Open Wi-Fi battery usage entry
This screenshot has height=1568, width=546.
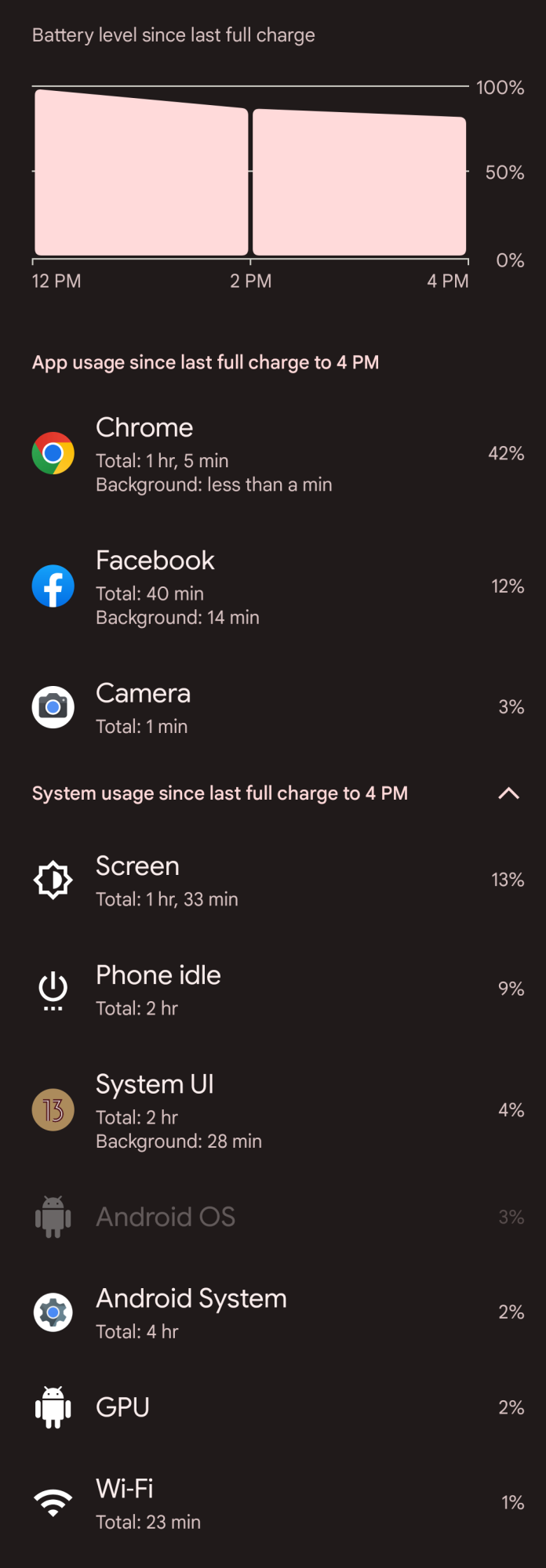[x=273, y=1503]
